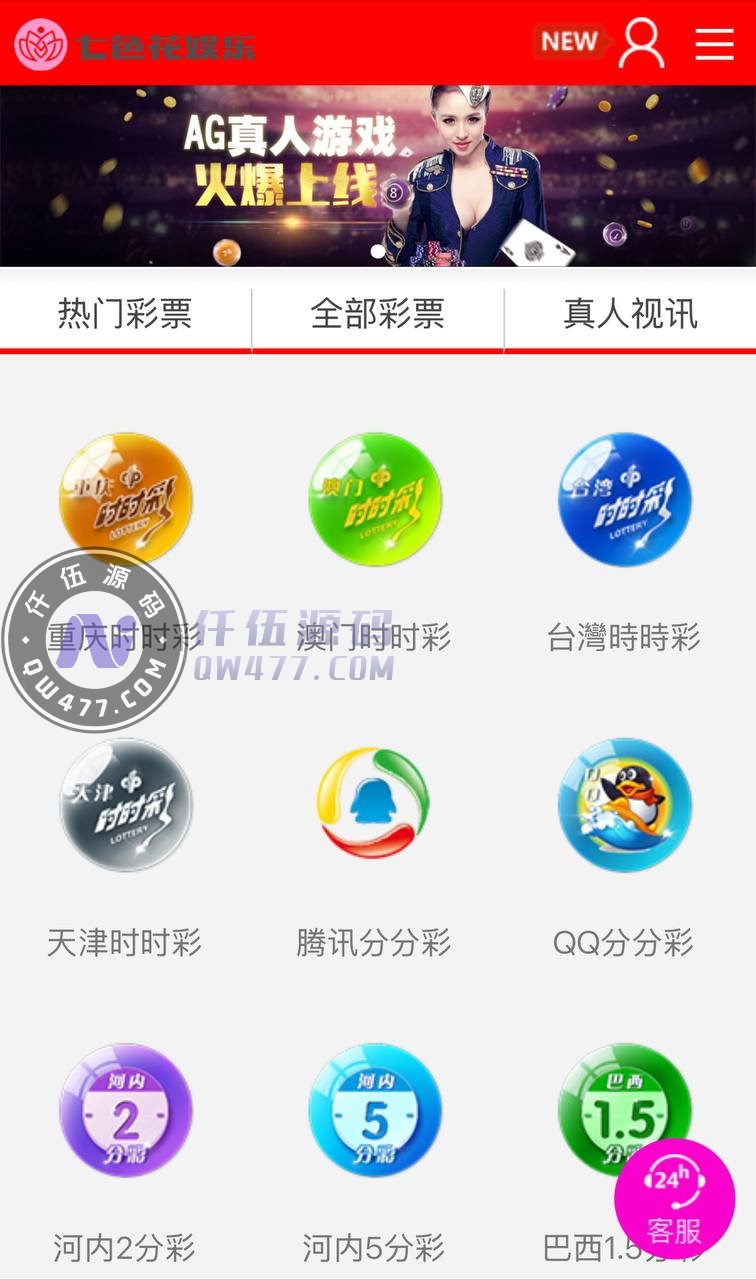
Task: Select 台灣時時彩 lottery
Action: pyautogui.click(x=624, y=500)
